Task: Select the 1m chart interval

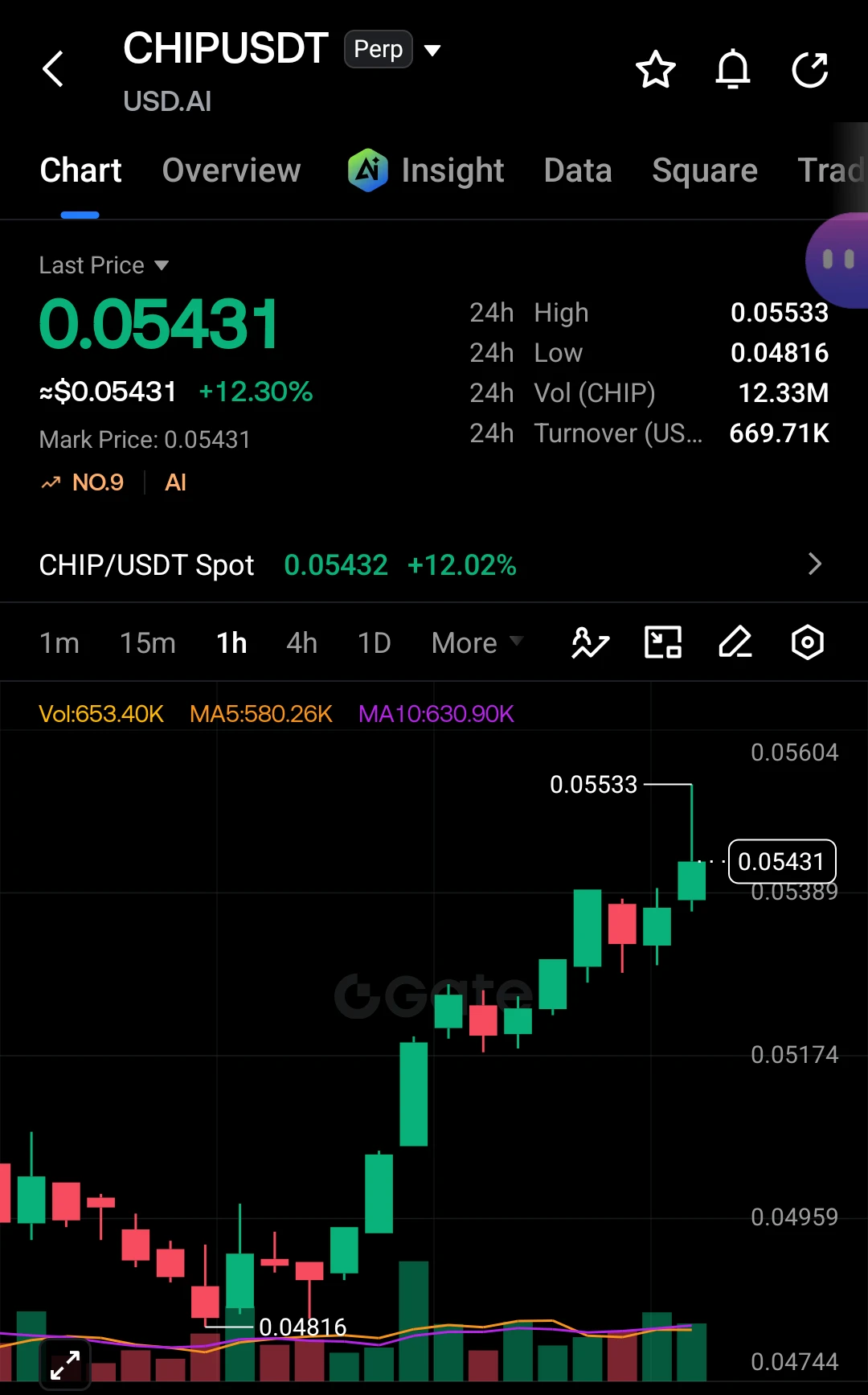Action: [x=59, y=643]
